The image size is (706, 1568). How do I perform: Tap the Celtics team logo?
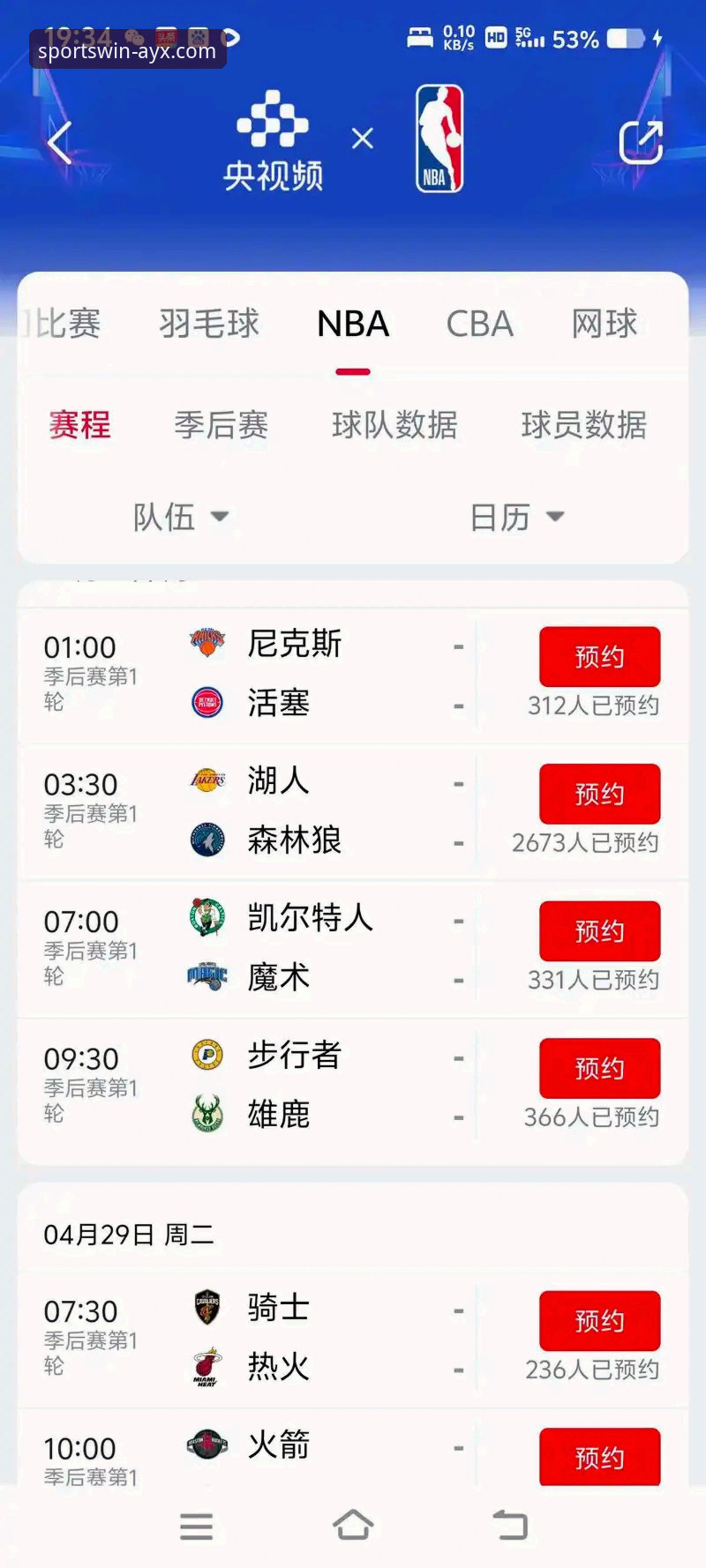[x=207, y=918]
